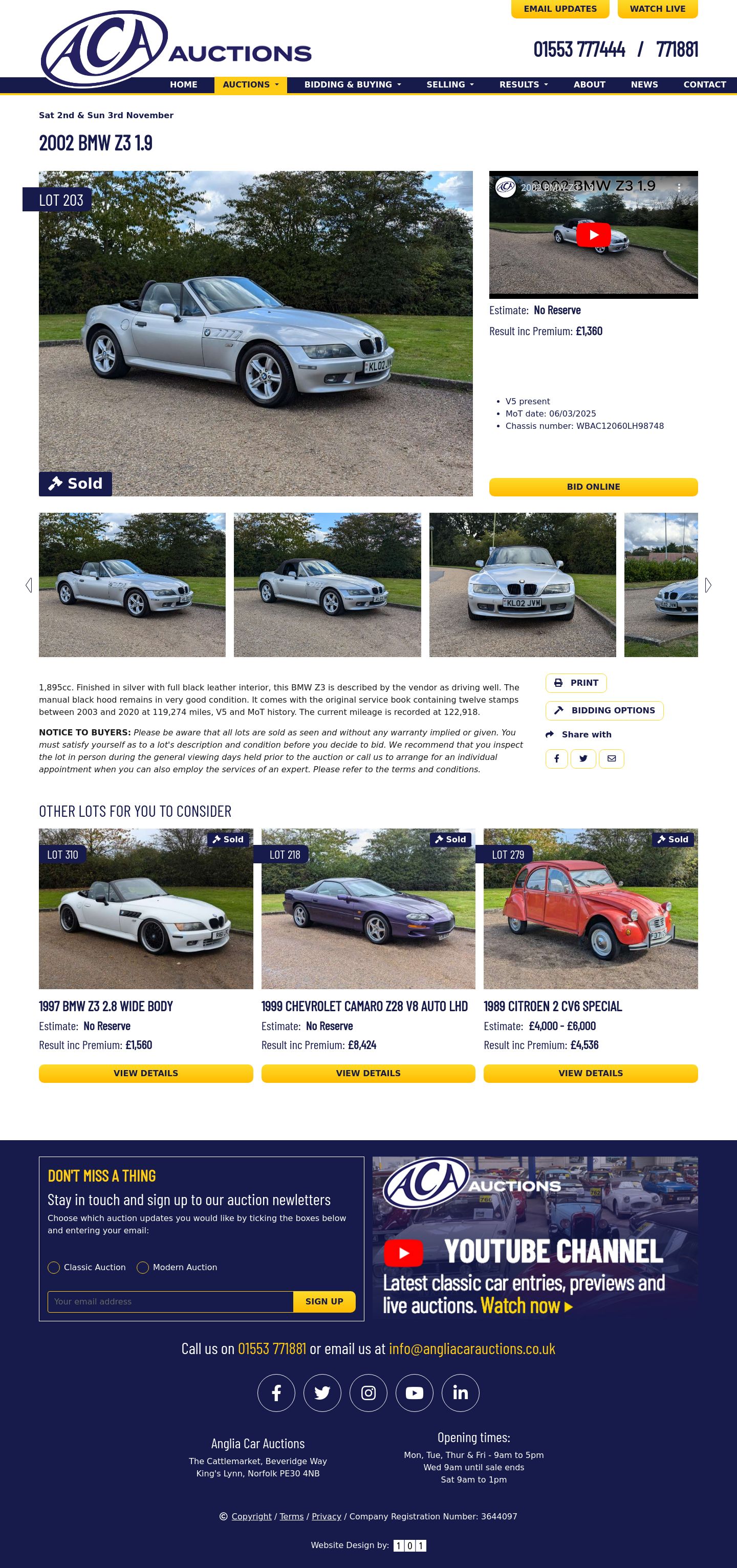Image resolution: width=737 pixels, height=1568 pixels.
Task: Tap the email address field
Action: coord(170,1301)
